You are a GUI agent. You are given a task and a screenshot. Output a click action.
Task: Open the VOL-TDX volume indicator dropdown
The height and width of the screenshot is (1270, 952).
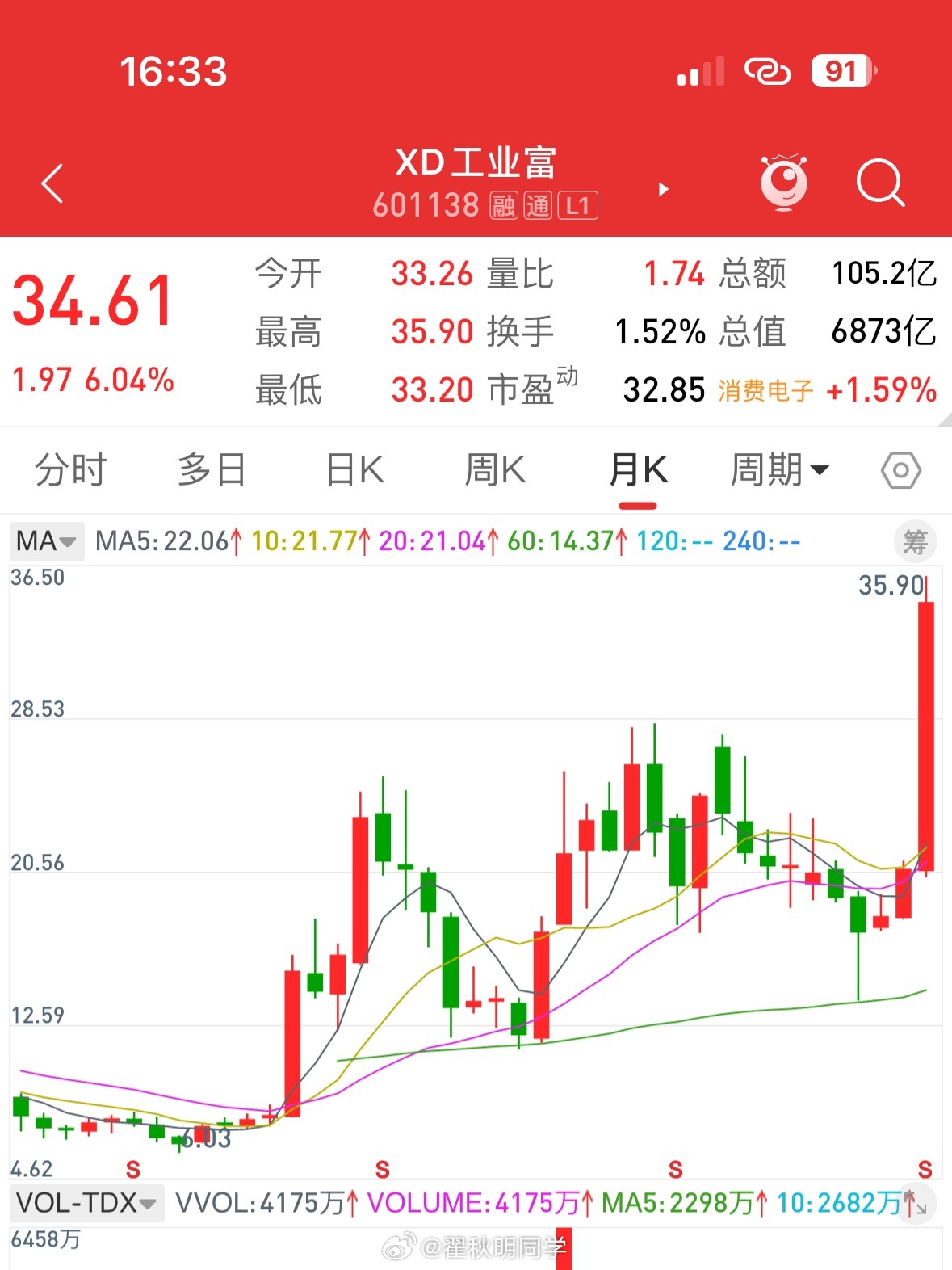(x=85, y=1203)
